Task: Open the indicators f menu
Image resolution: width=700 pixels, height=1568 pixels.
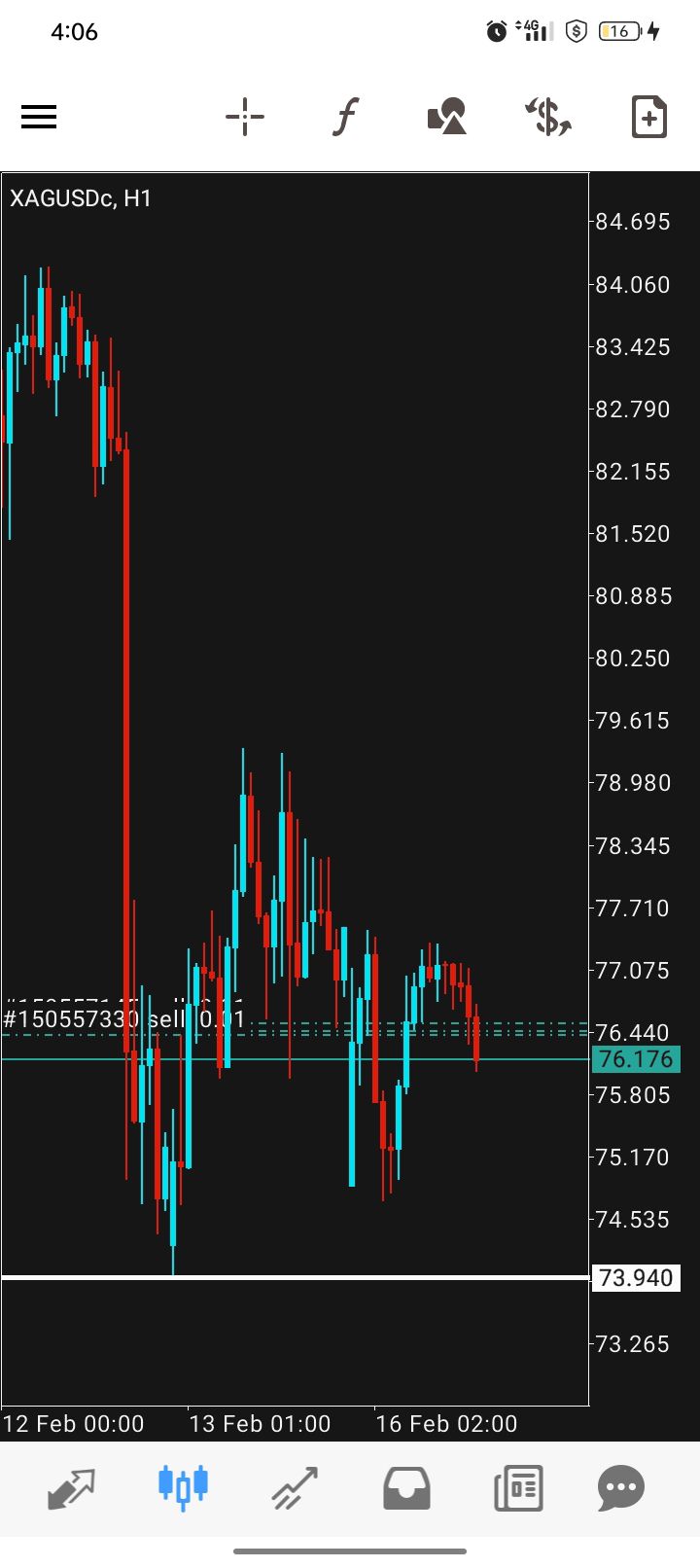Action: pyautogui.click(x=345, y=118)
